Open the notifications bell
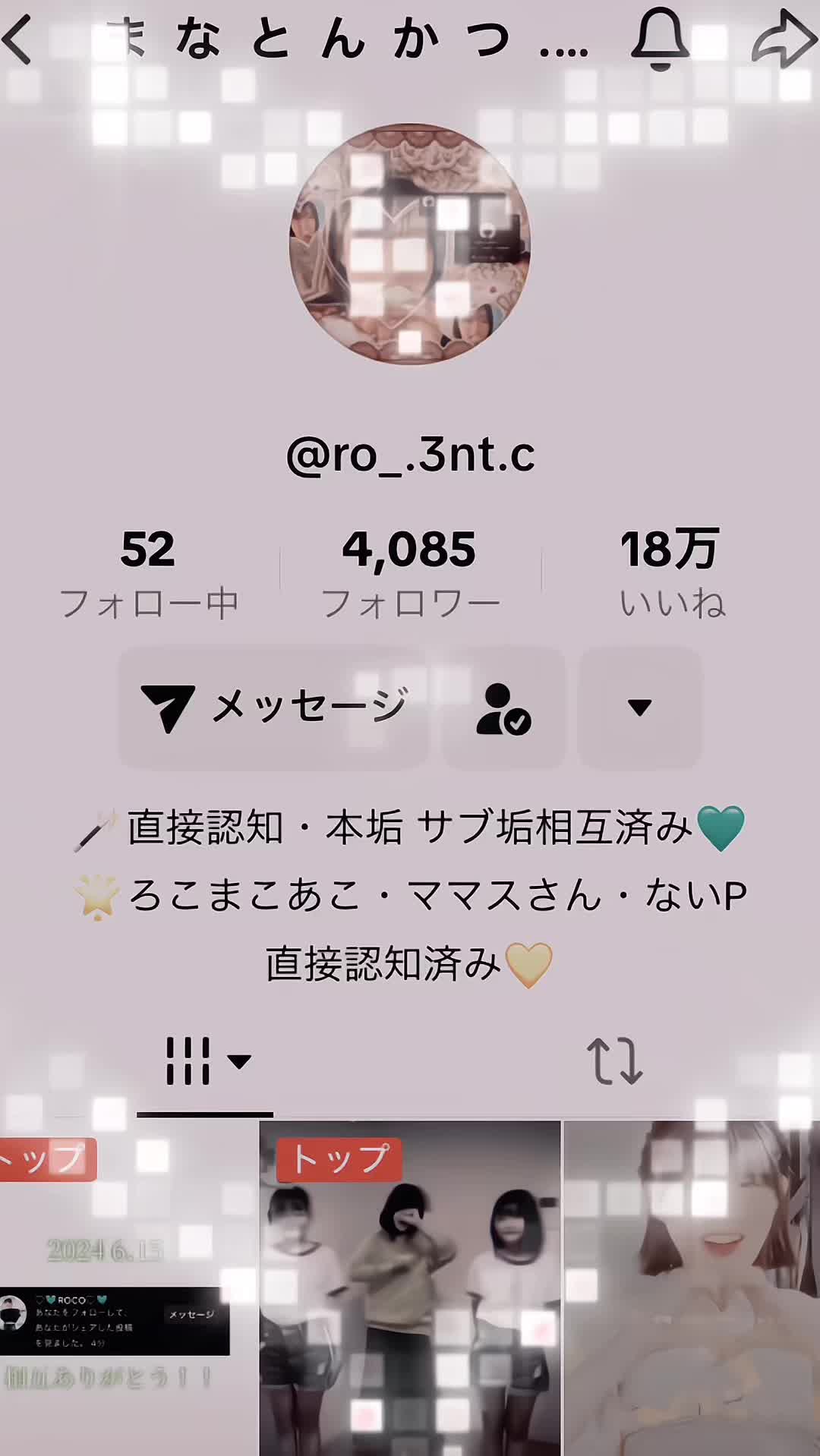This screenshot has height=1456, width=820. 660,39
